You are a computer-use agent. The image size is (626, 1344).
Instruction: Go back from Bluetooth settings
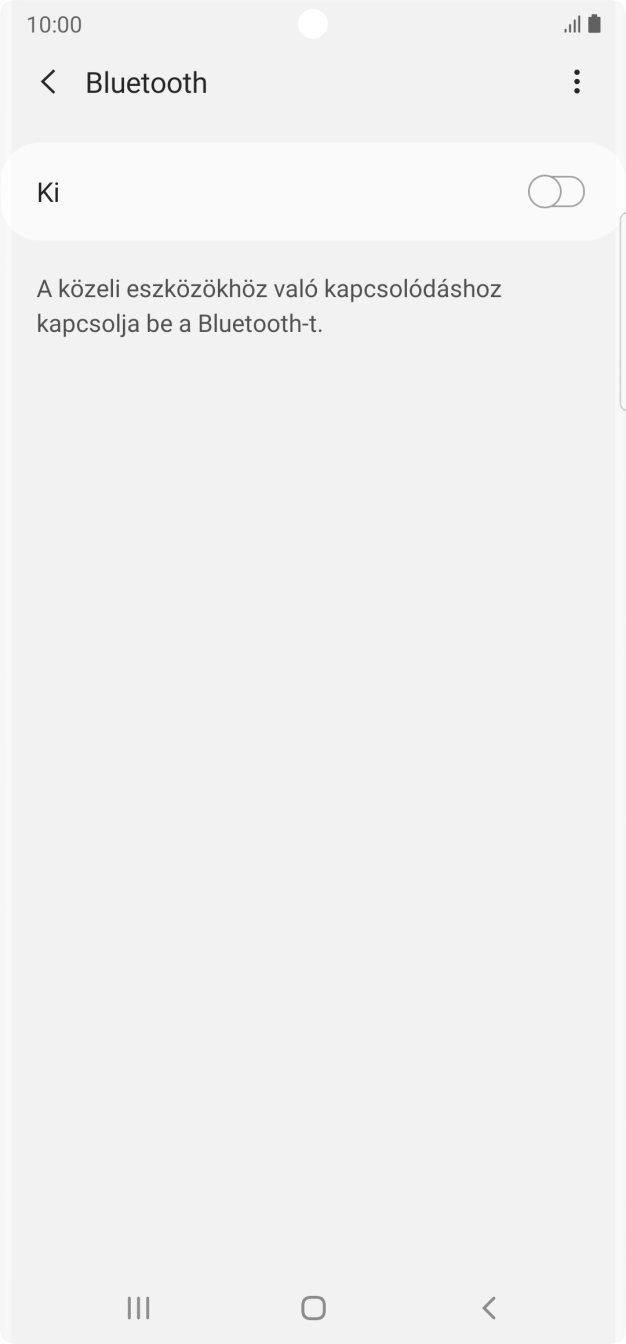[x=48, y=82]
